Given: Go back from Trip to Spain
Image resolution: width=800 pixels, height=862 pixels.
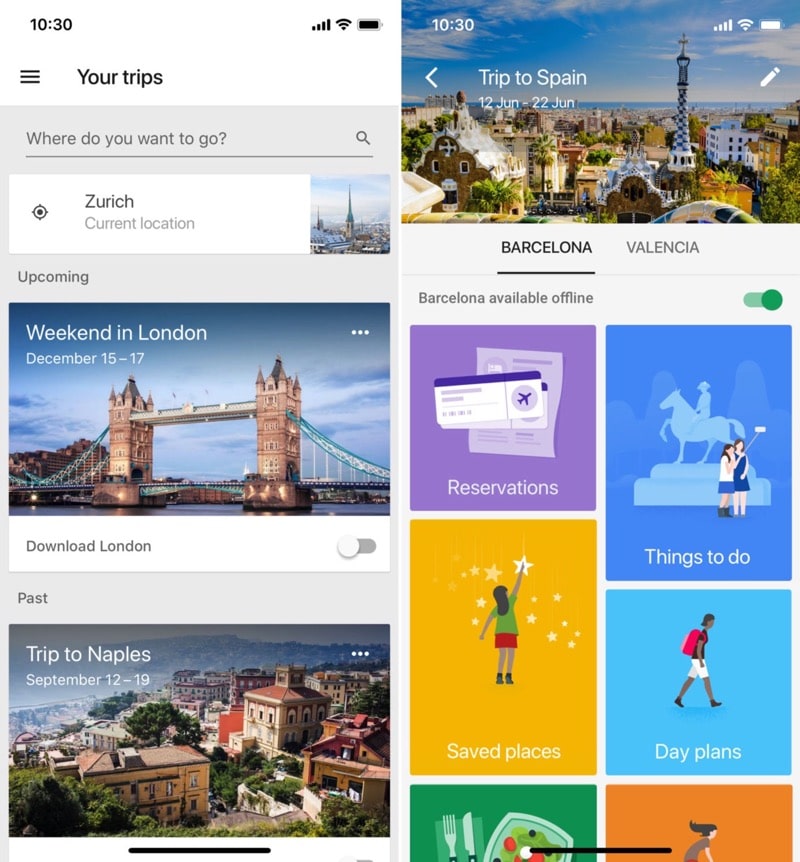Looking at the screenshot, I should [432, 77].
